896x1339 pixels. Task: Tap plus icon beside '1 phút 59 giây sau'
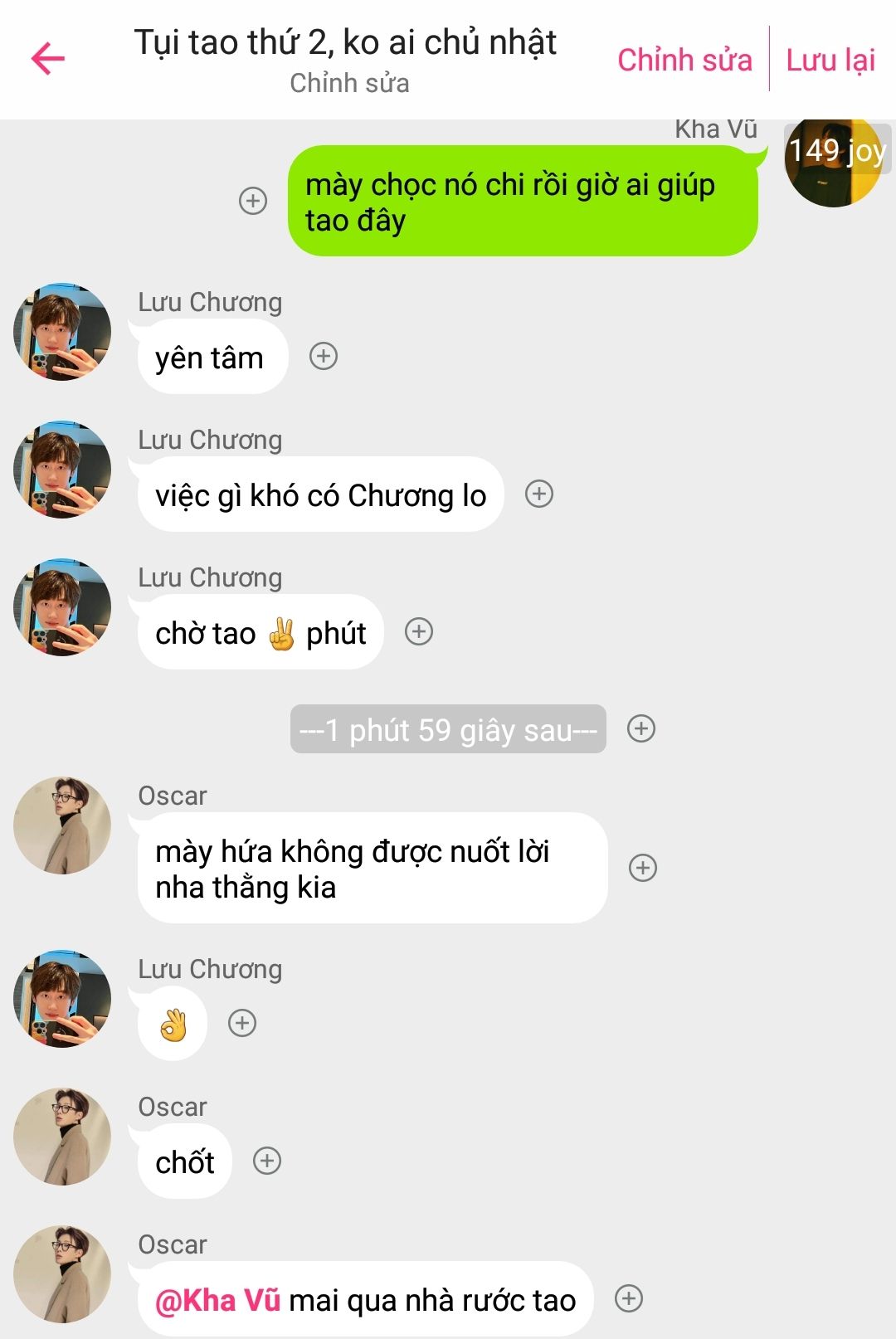[x=641, y=728]
